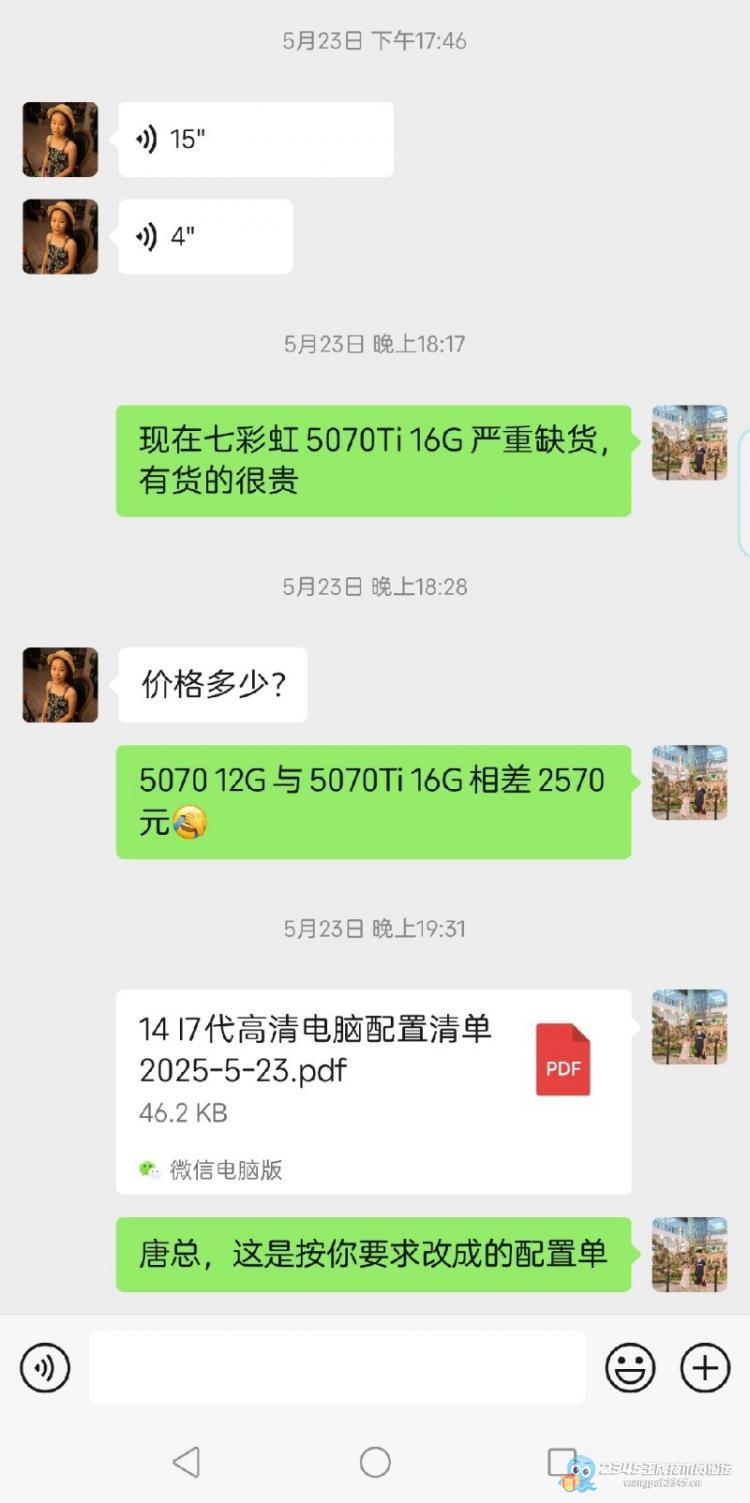
Task: Tap own avatar next to 唐总 message
Action: [x=689, y=1254]
